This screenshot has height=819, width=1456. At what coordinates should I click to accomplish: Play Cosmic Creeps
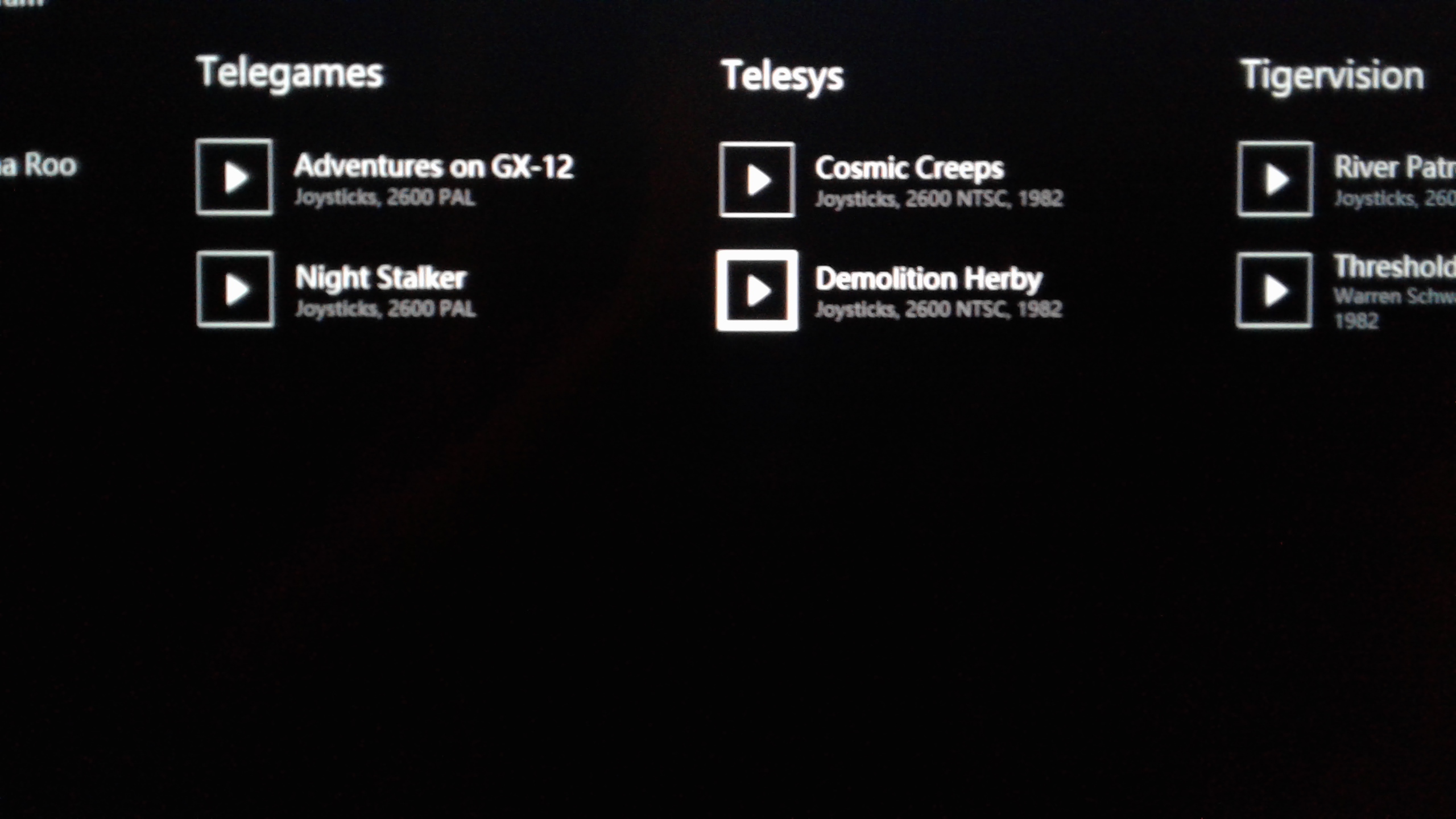[757, 180]
